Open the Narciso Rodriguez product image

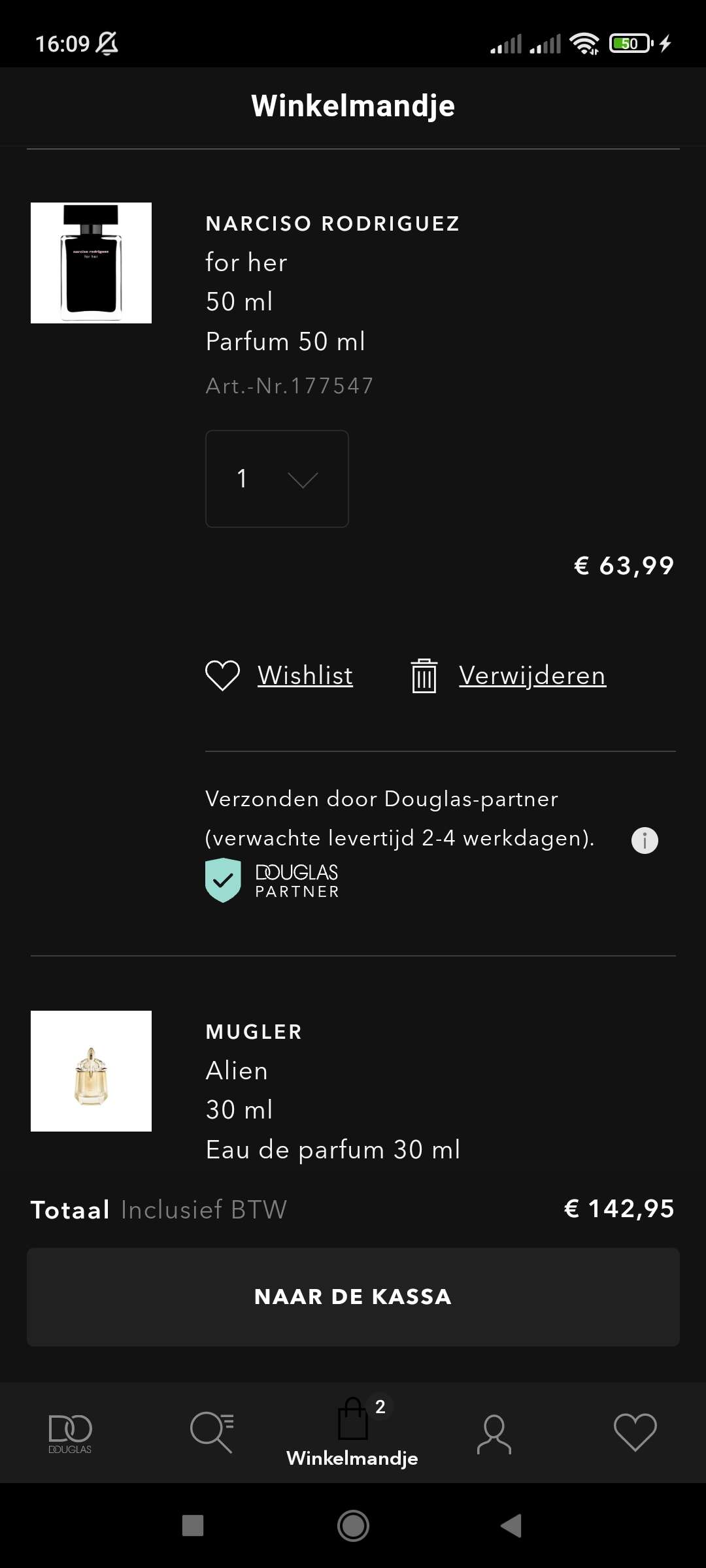coord(91,263)
